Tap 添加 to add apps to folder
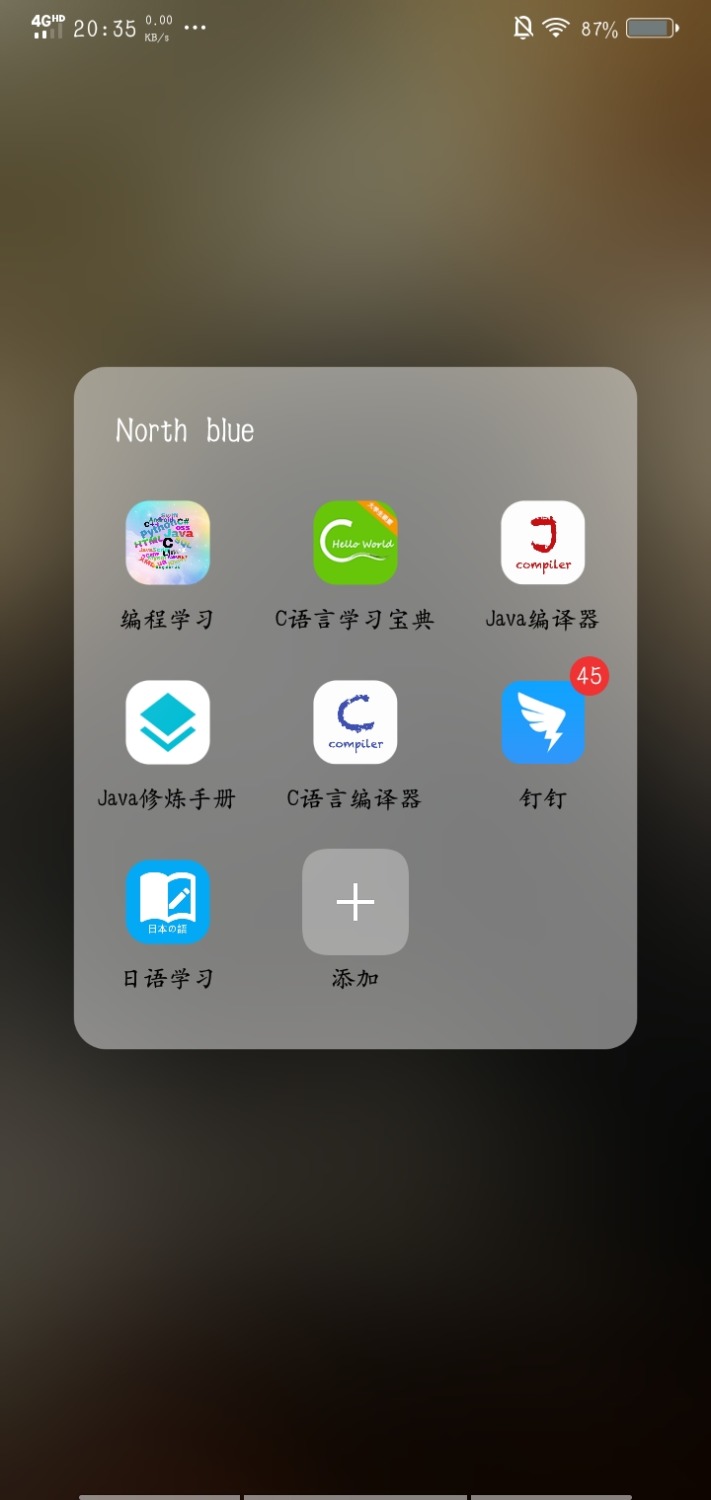This screenshot has width=711, height=1500. click(x=355, y=902)
